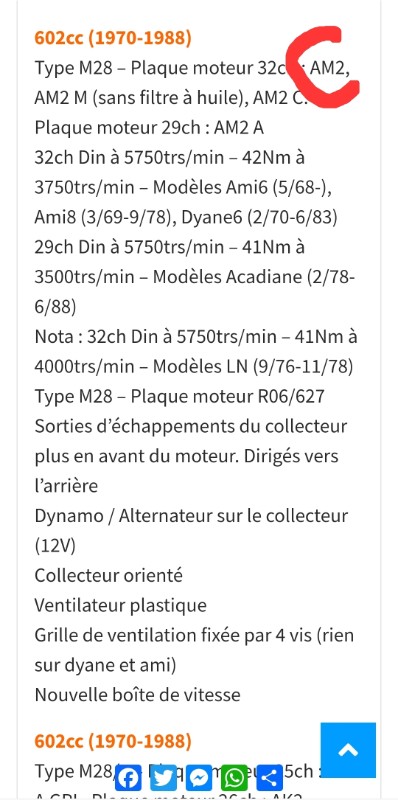Screen dimensions: 398x800
Task: Share the page on Facebook
Action: tap(129, 778)
